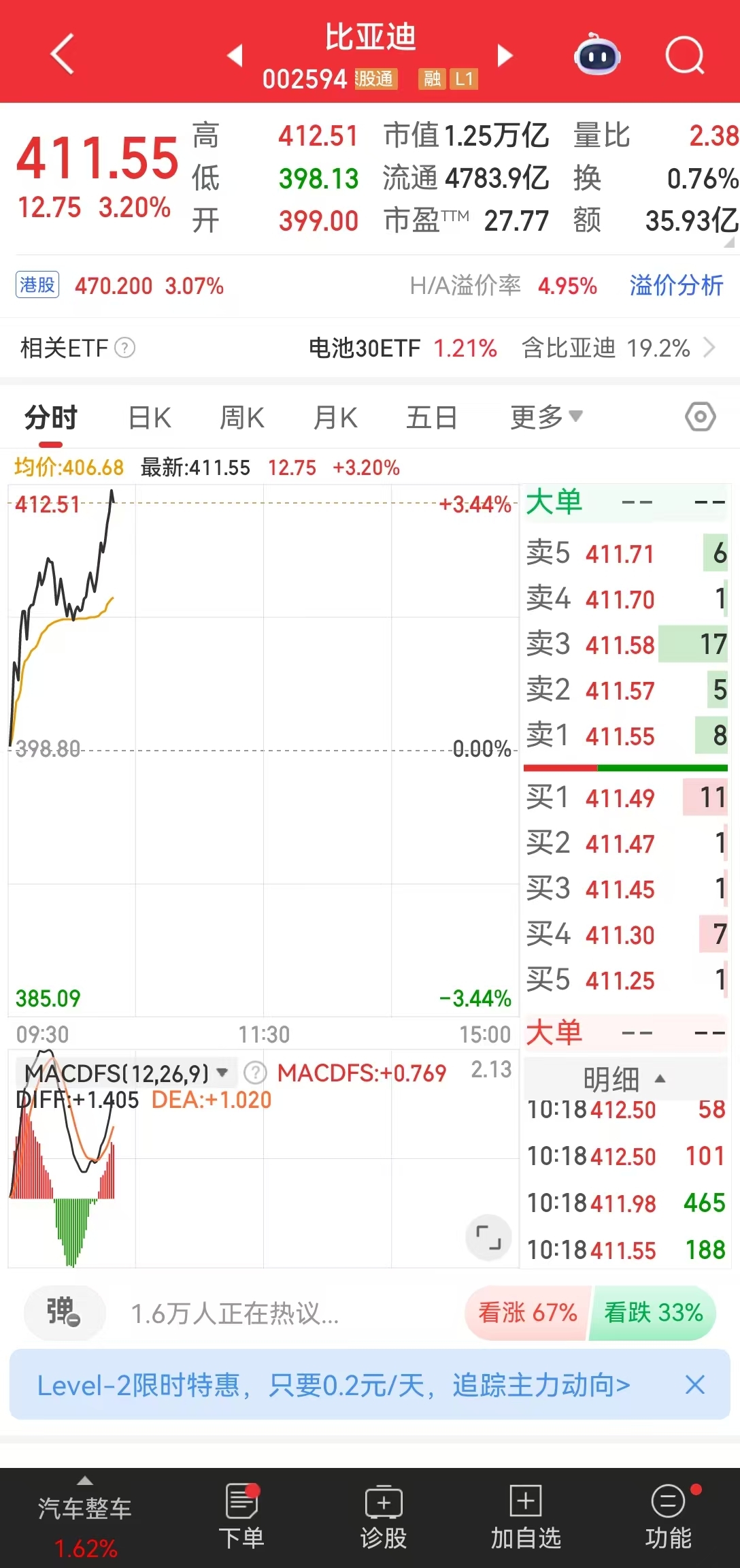Switch to the 五日 tab
This screenshot has width=740, height=1568.
tap(431, 417)
